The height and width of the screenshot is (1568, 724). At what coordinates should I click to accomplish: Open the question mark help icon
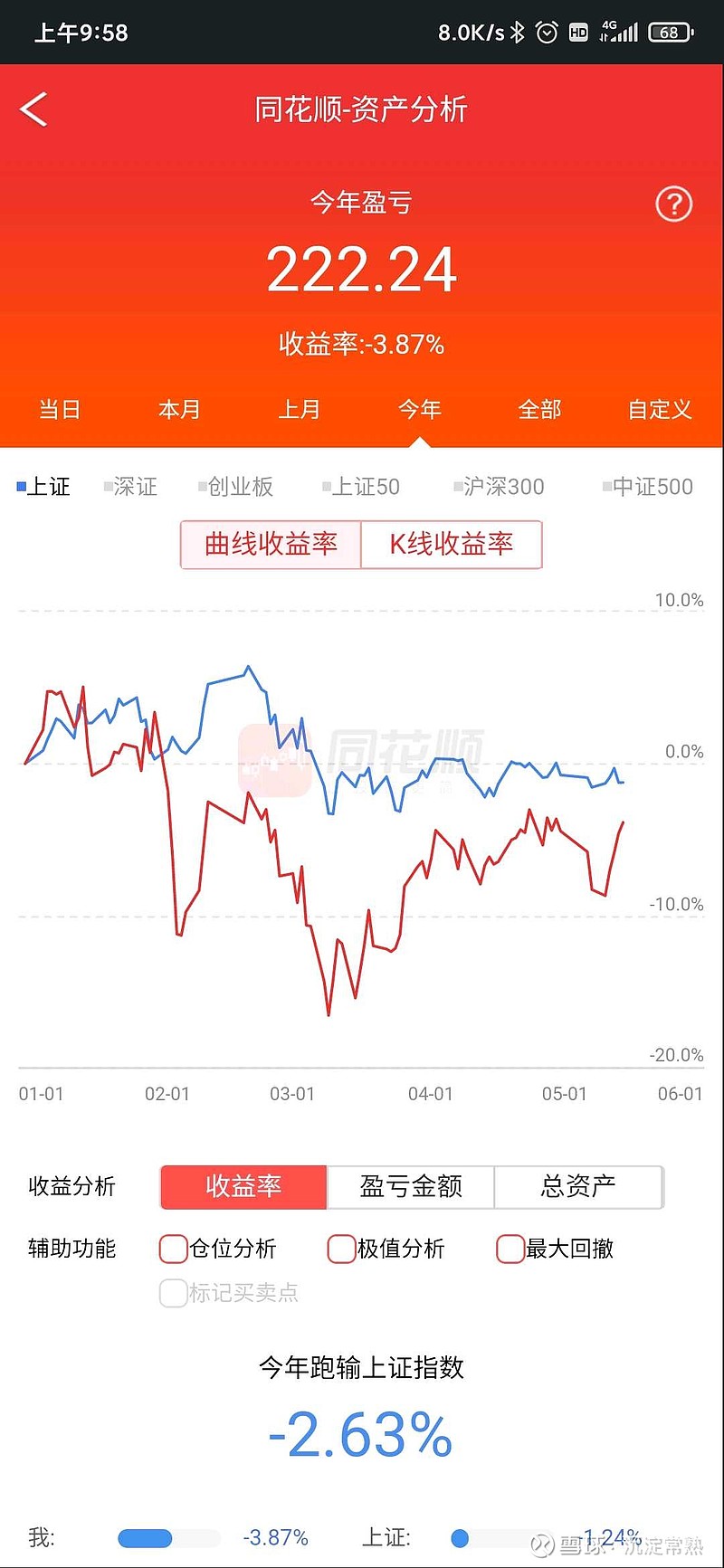click(673, 204)
